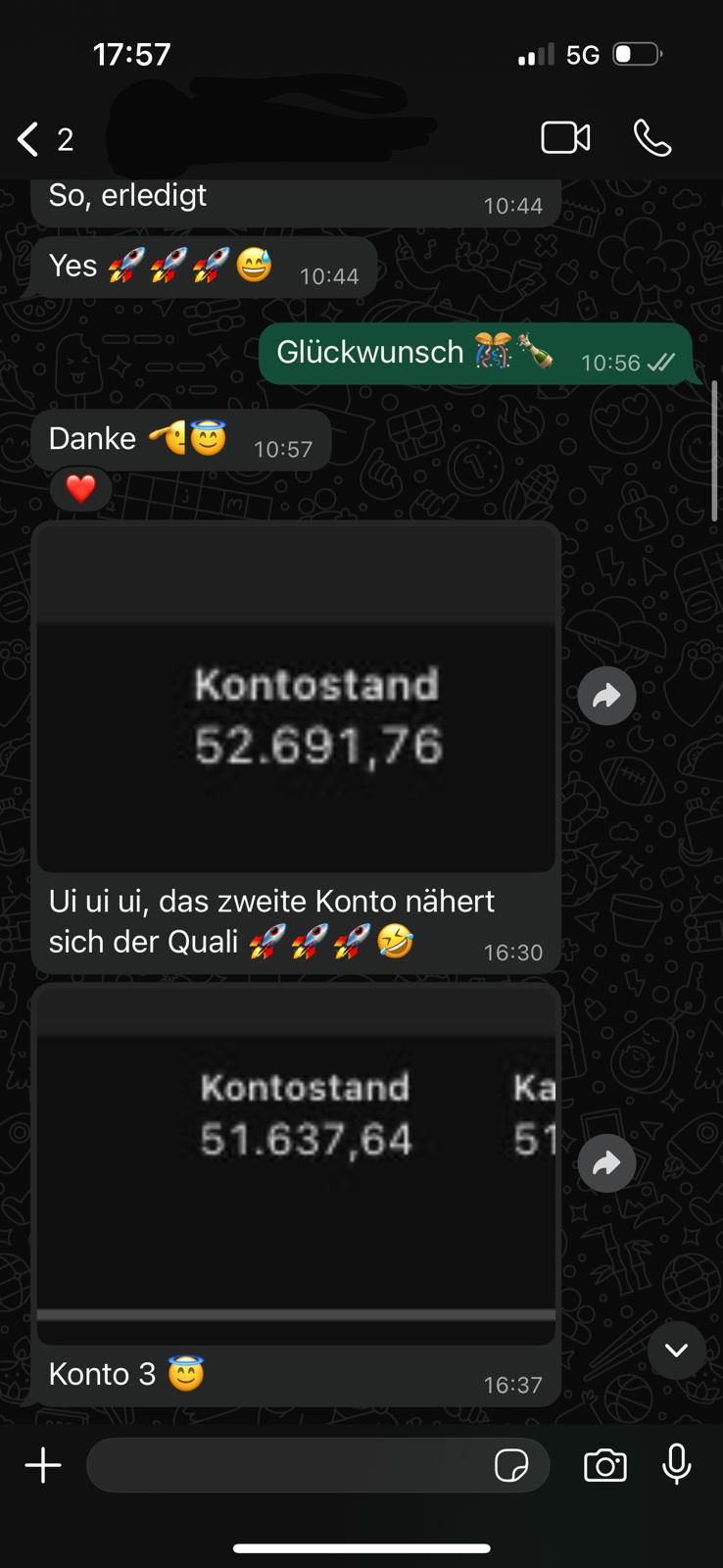Start a voice call
Viewport: 723px width, 1568px height.
pos(652,138)
